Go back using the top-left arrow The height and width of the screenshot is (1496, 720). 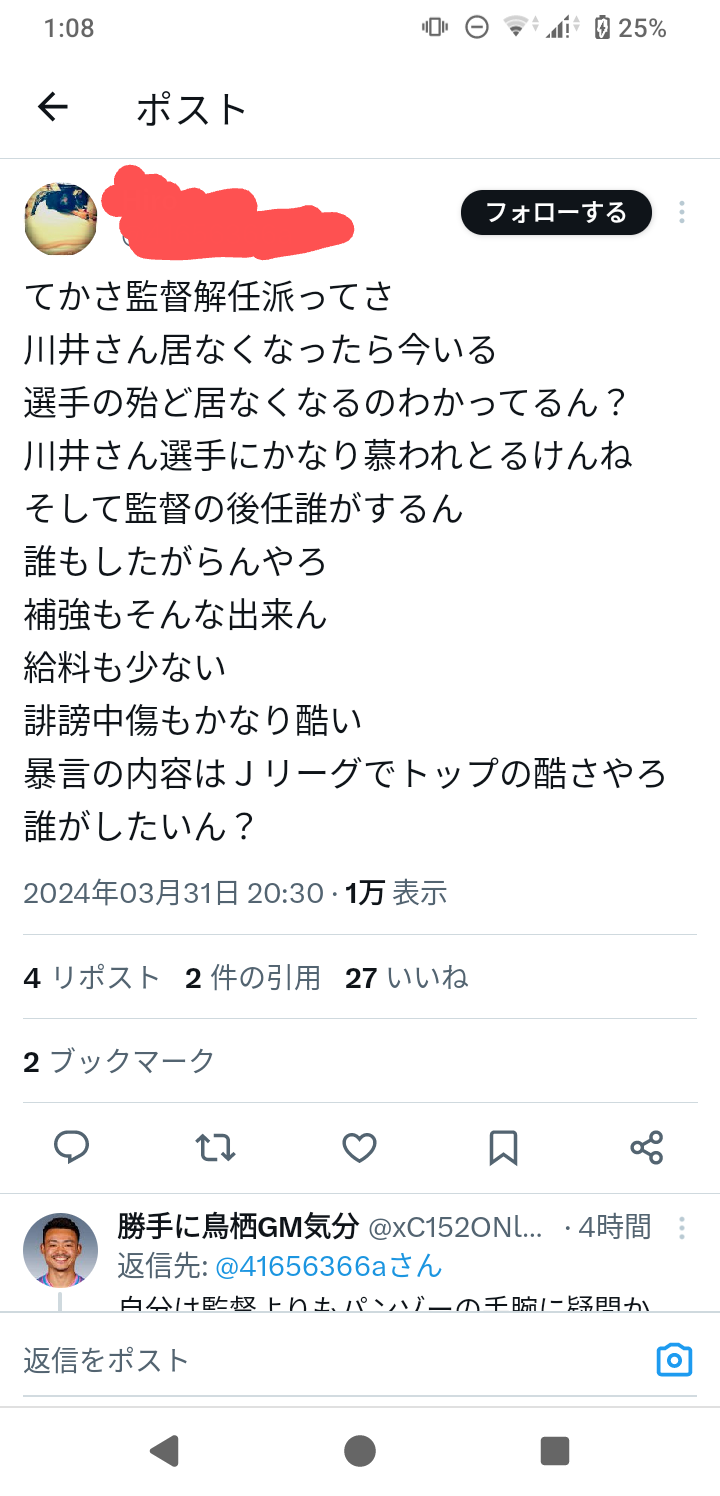coord(52,108)
